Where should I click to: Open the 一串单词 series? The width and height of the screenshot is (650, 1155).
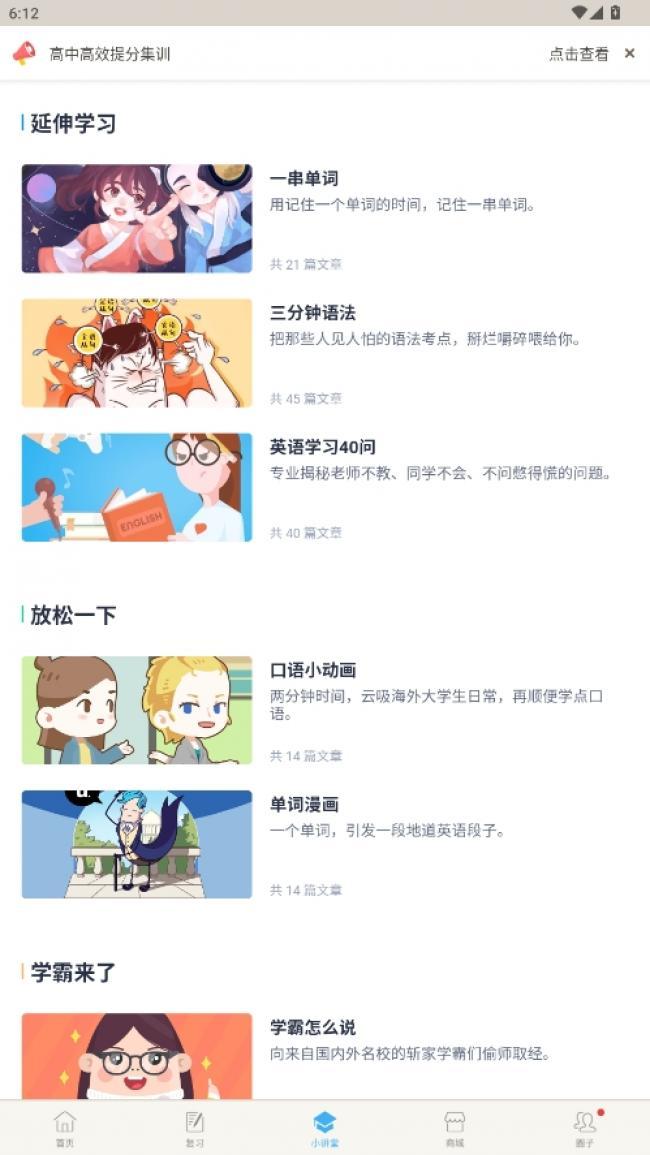point(304,179)
